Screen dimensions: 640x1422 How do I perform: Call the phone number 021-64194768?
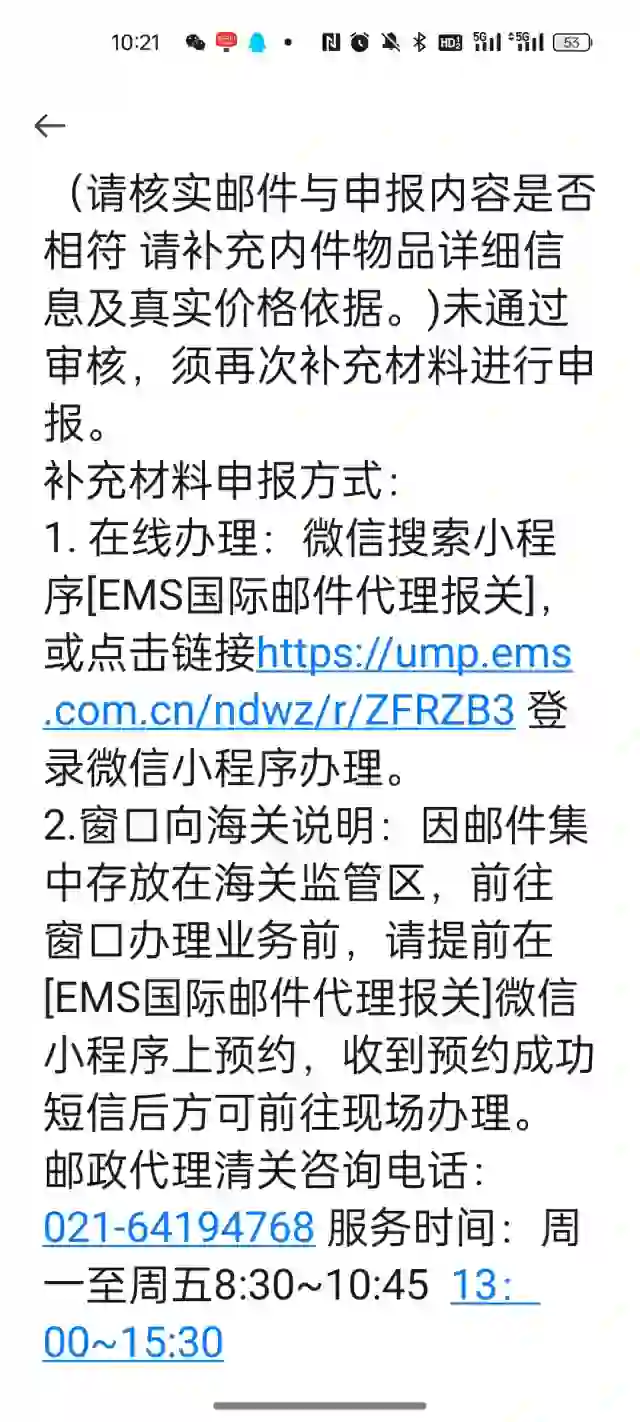179,1227
